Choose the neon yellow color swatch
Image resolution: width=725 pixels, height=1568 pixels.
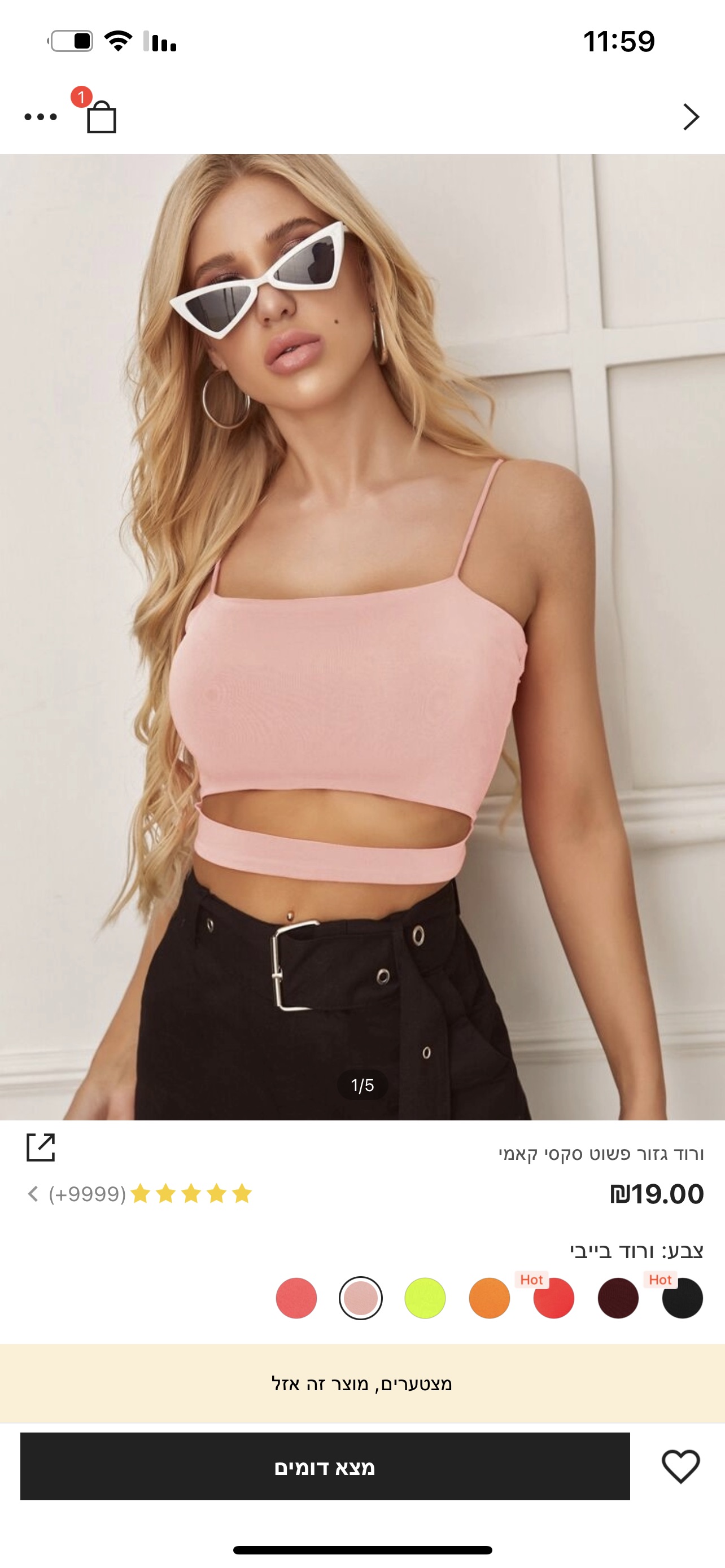[425, 1298]
